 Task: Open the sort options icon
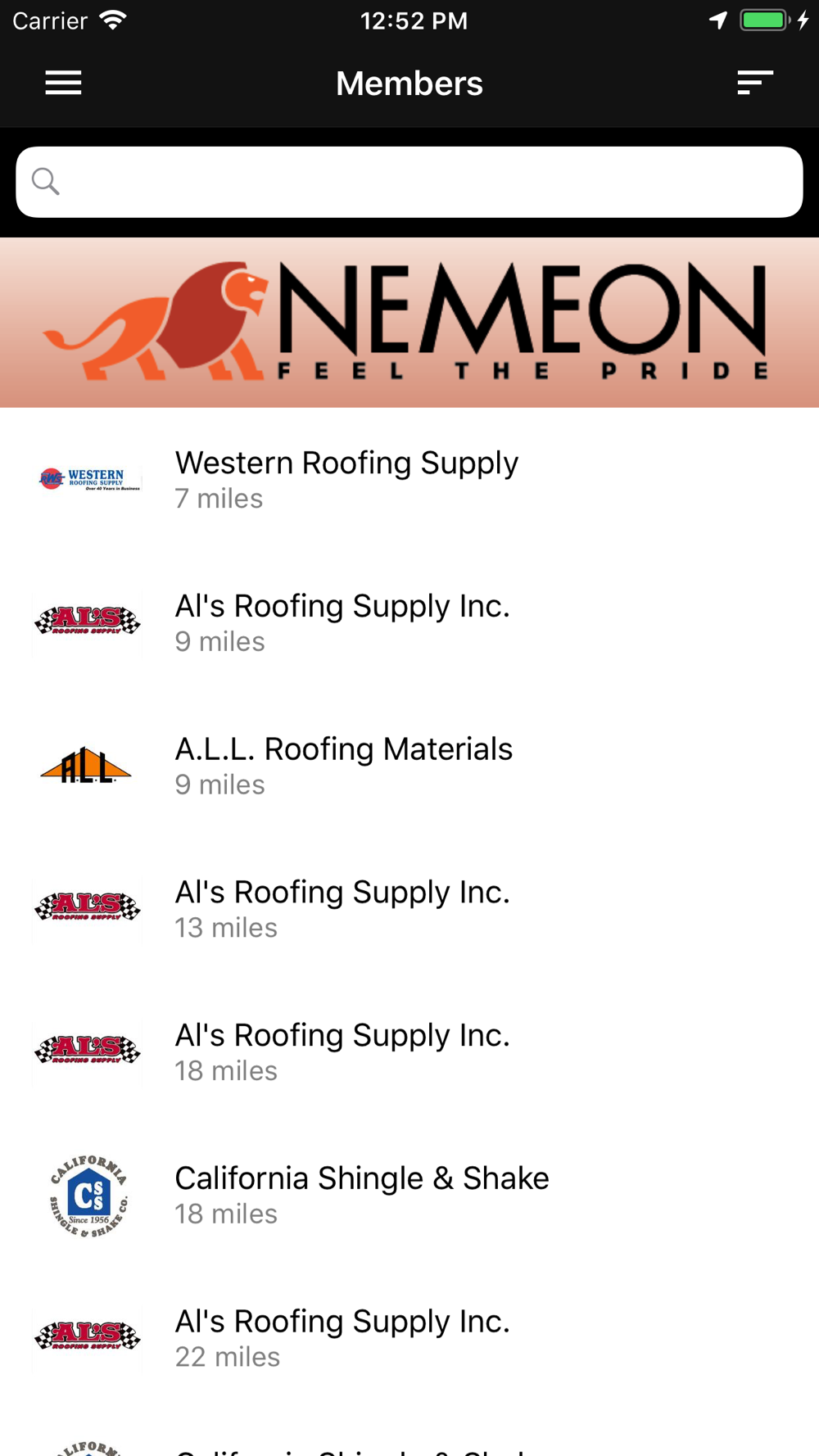[755, 83]
